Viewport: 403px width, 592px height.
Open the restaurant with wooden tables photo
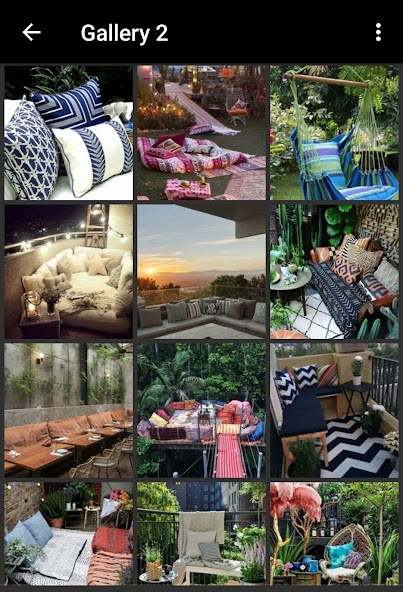click(x=68, y=410)
